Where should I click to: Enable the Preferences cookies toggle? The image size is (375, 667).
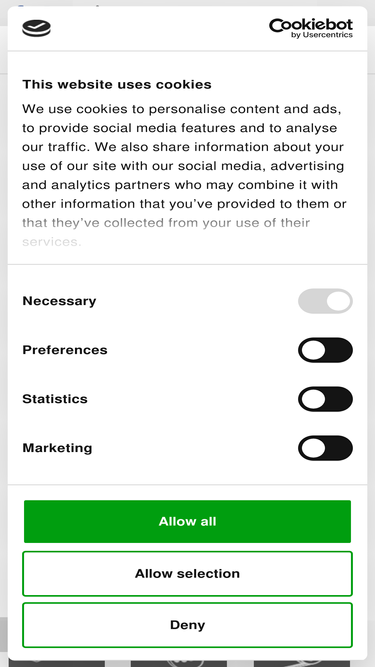[325, 350]
